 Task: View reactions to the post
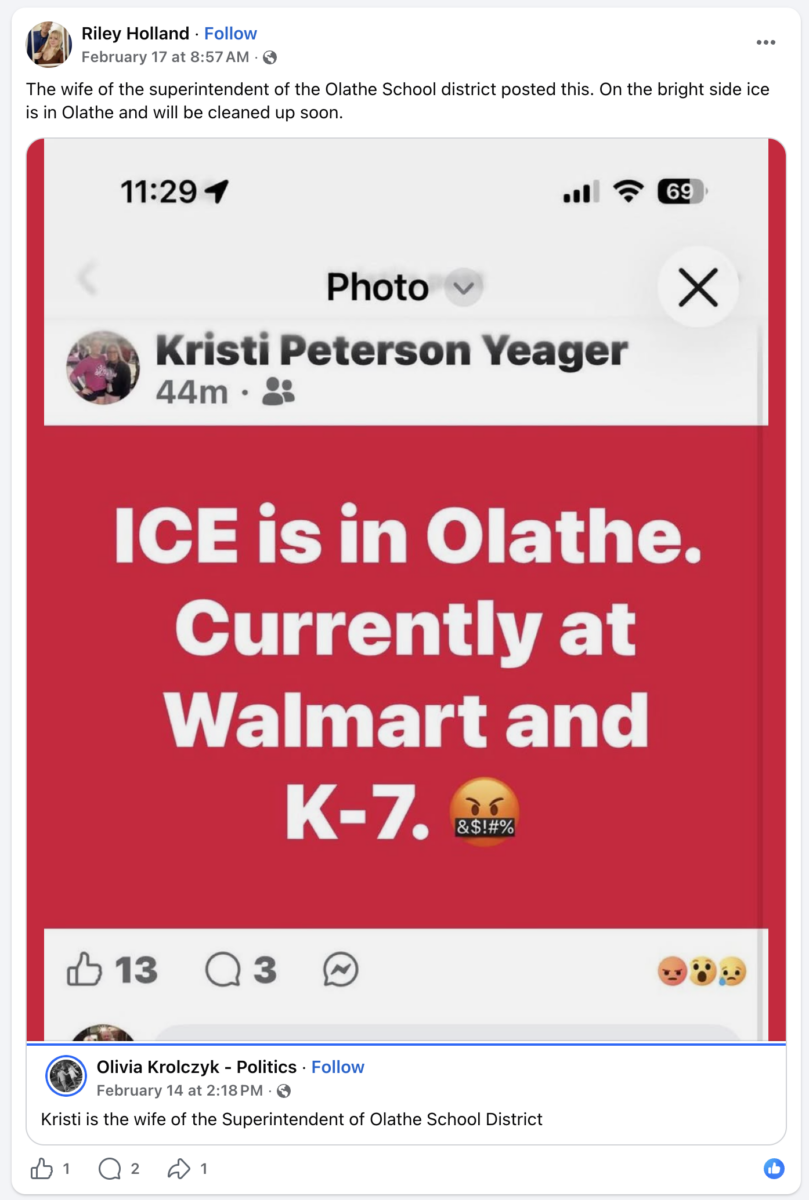(x=774, y=1168)
